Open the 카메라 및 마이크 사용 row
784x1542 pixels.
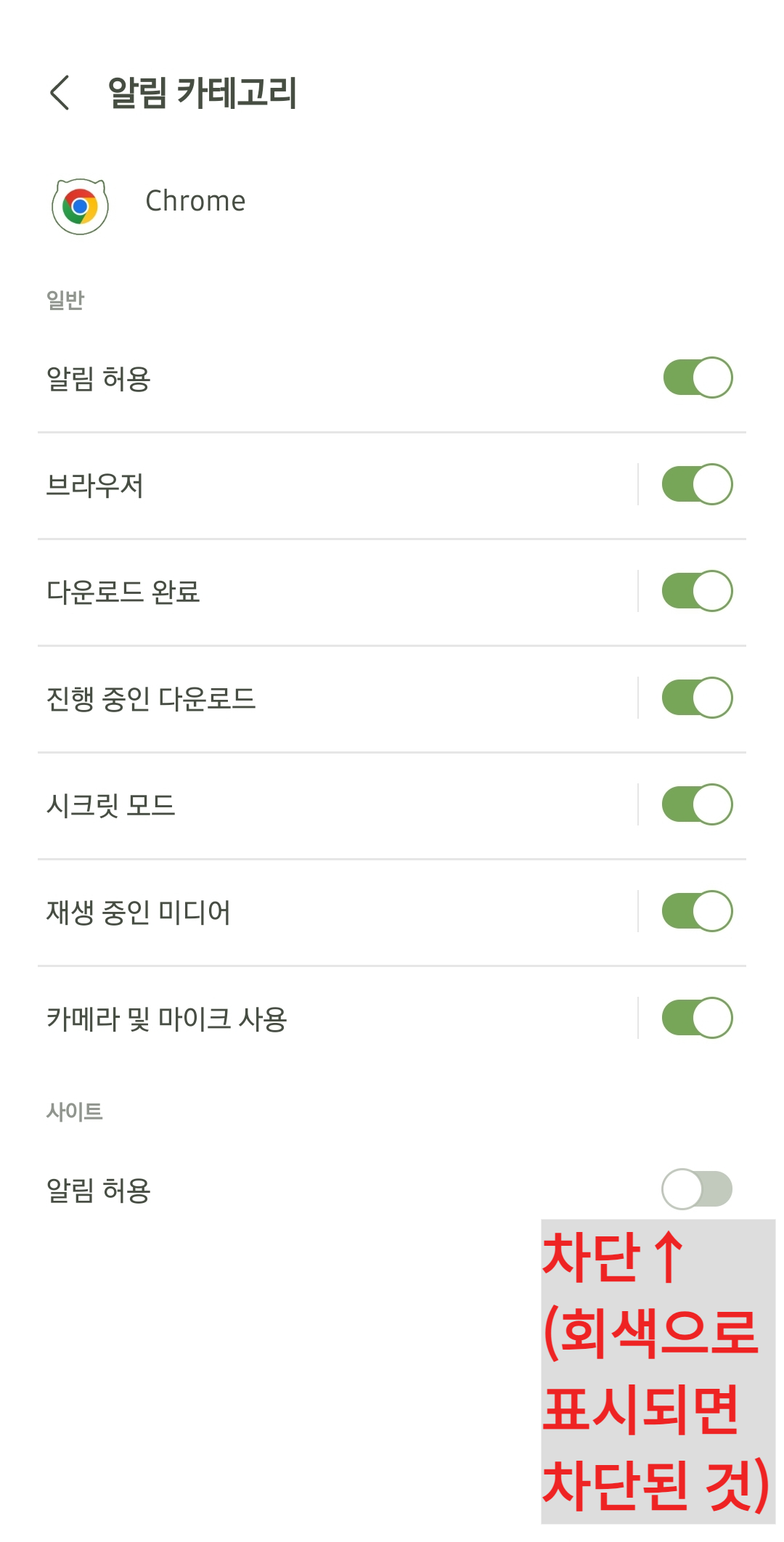point(290,1018)
